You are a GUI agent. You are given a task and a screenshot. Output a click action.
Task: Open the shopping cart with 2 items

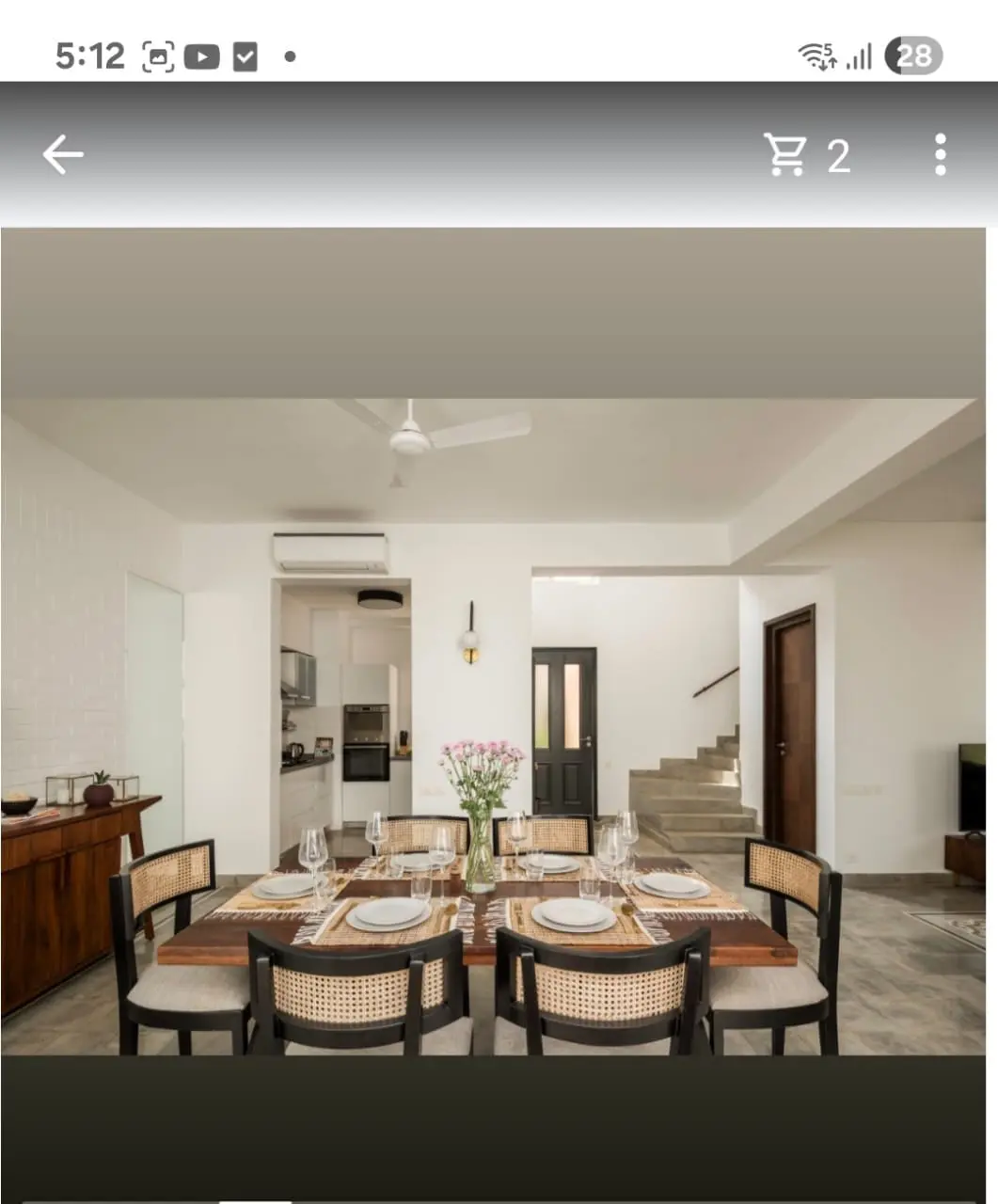[x=805, y=155]
